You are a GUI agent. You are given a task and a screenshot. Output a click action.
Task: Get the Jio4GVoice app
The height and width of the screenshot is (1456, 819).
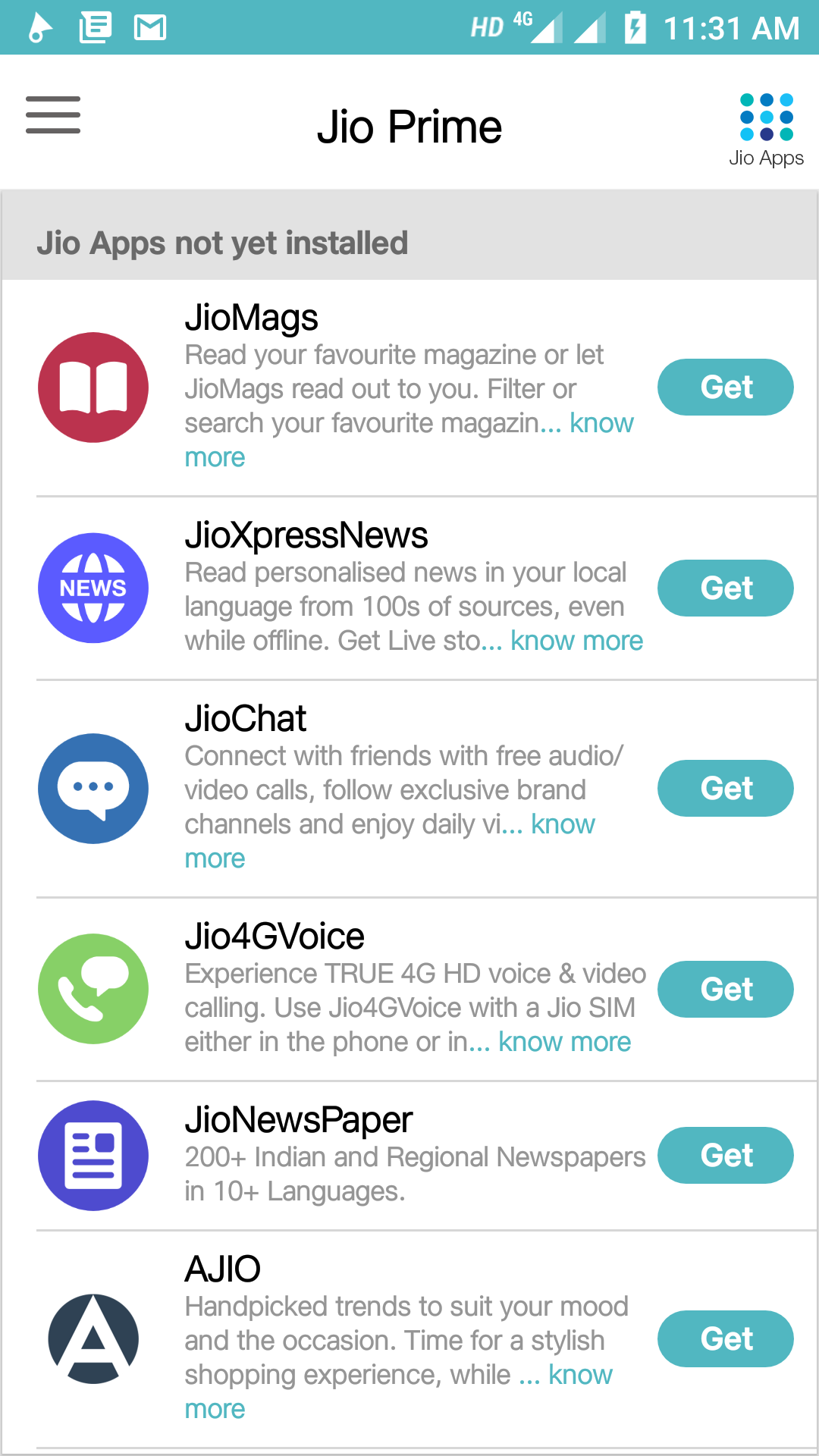point(725,989)
